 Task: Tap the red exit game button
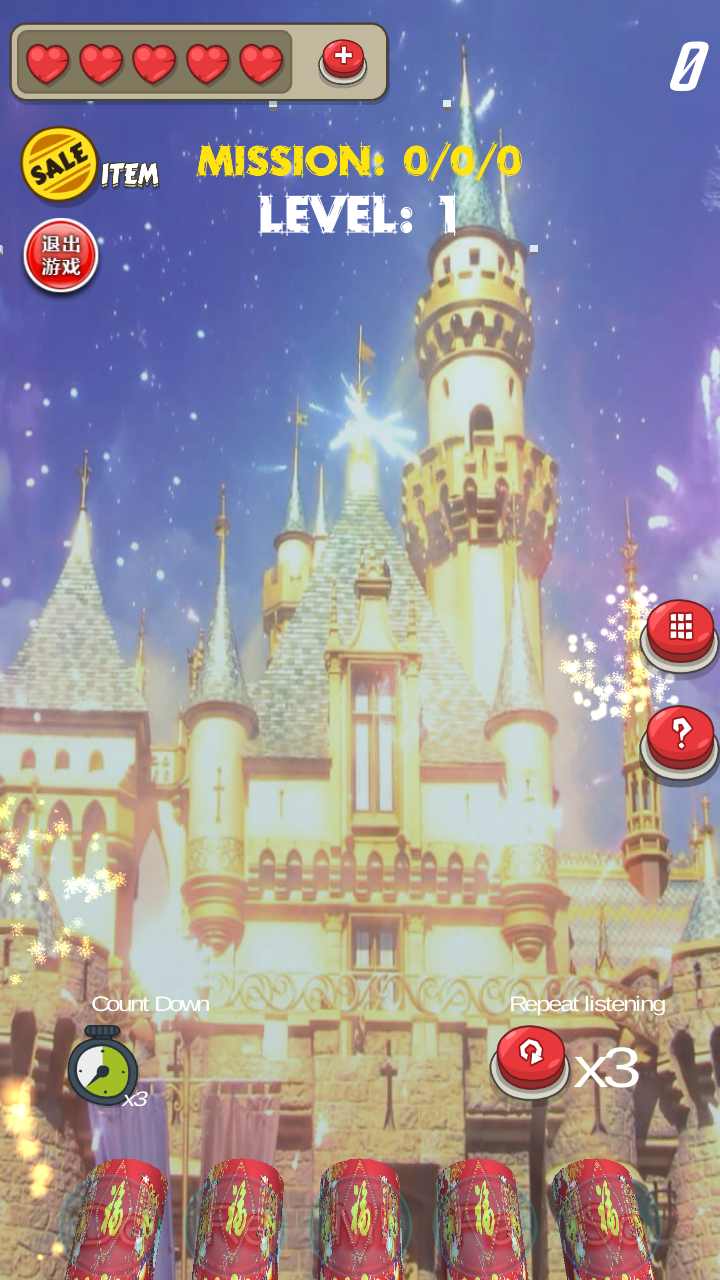click(61, 256)
